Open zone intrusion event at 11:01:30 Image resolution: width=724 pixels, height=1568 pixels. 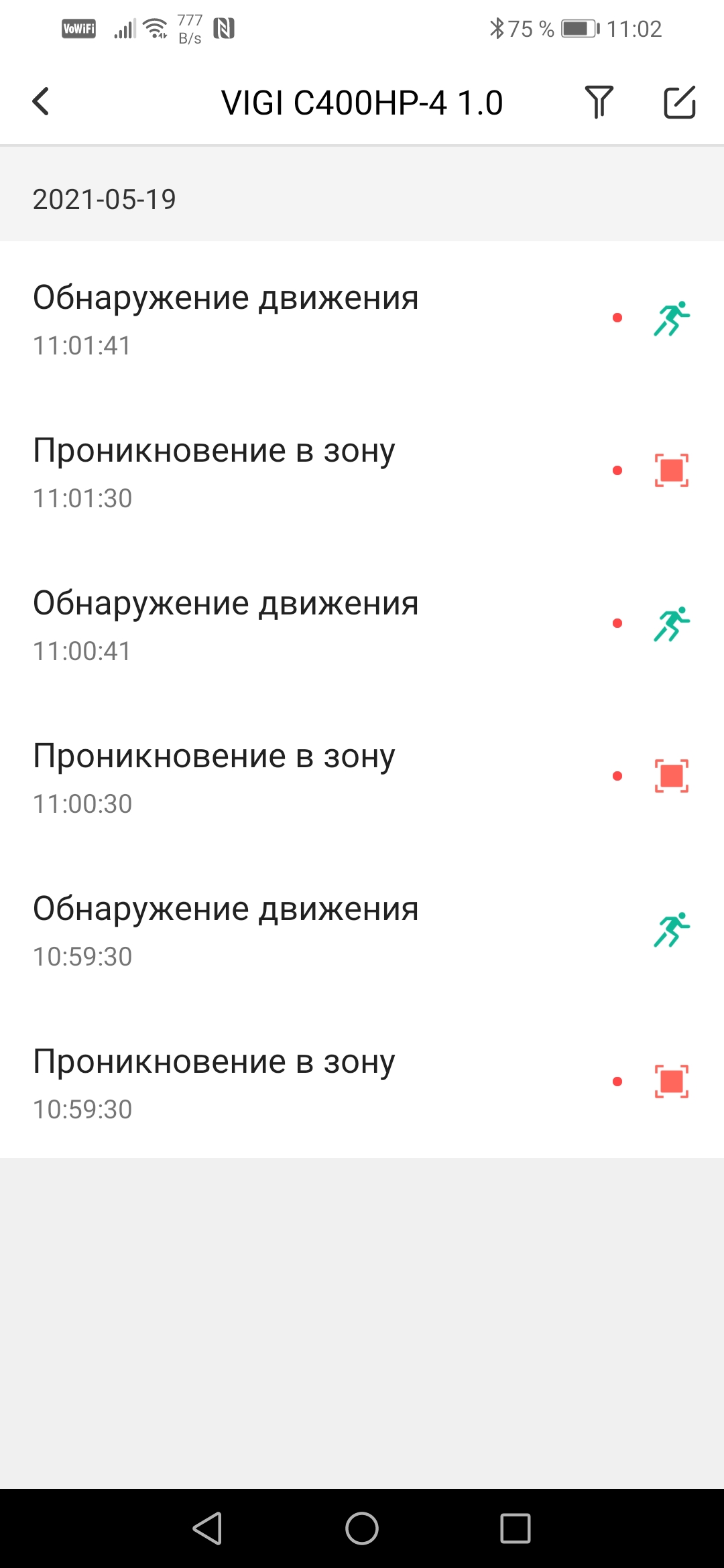(x=362, y=471)
